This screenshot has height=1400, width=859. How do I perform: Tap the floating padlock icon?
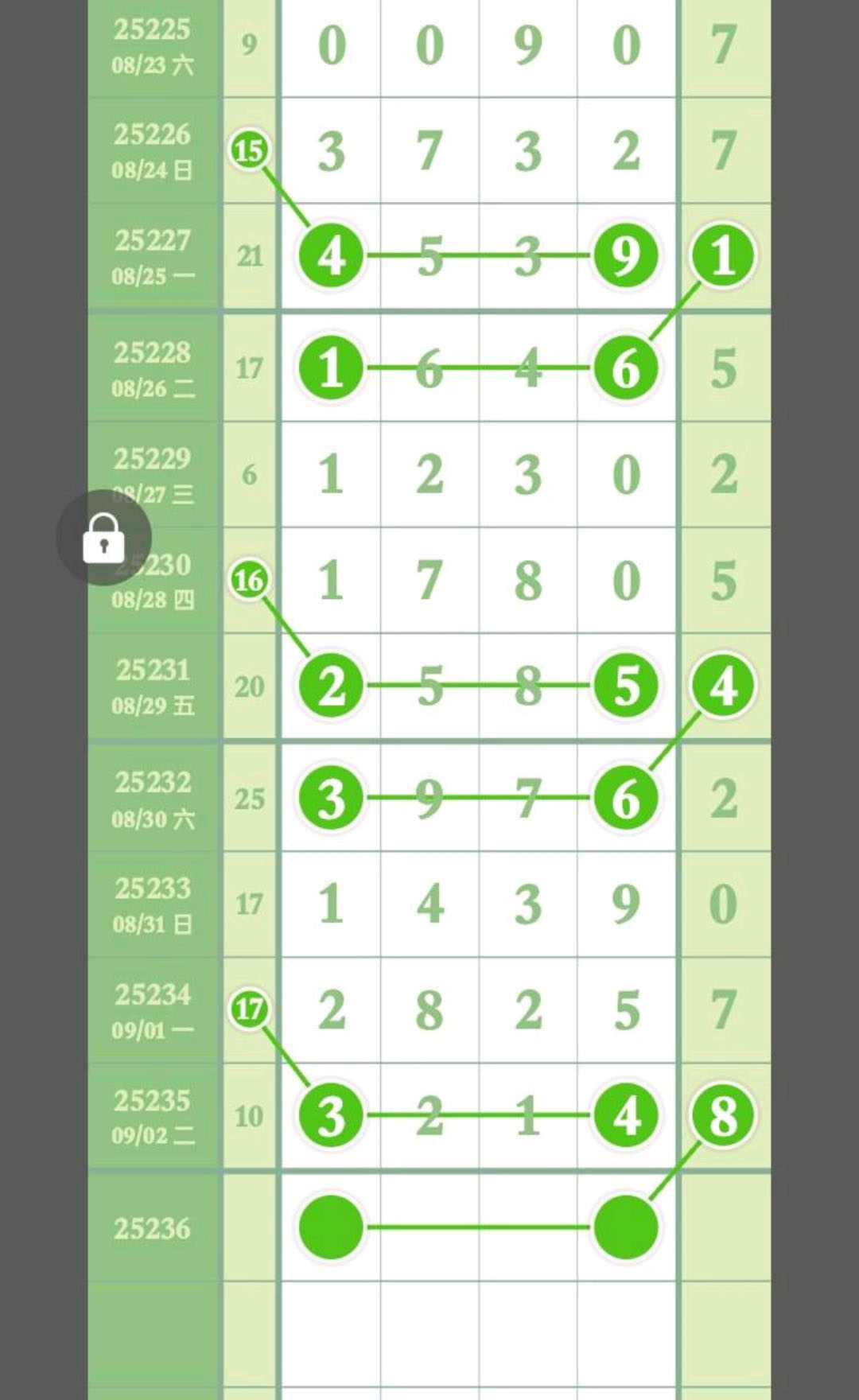(x=103, y=538)
